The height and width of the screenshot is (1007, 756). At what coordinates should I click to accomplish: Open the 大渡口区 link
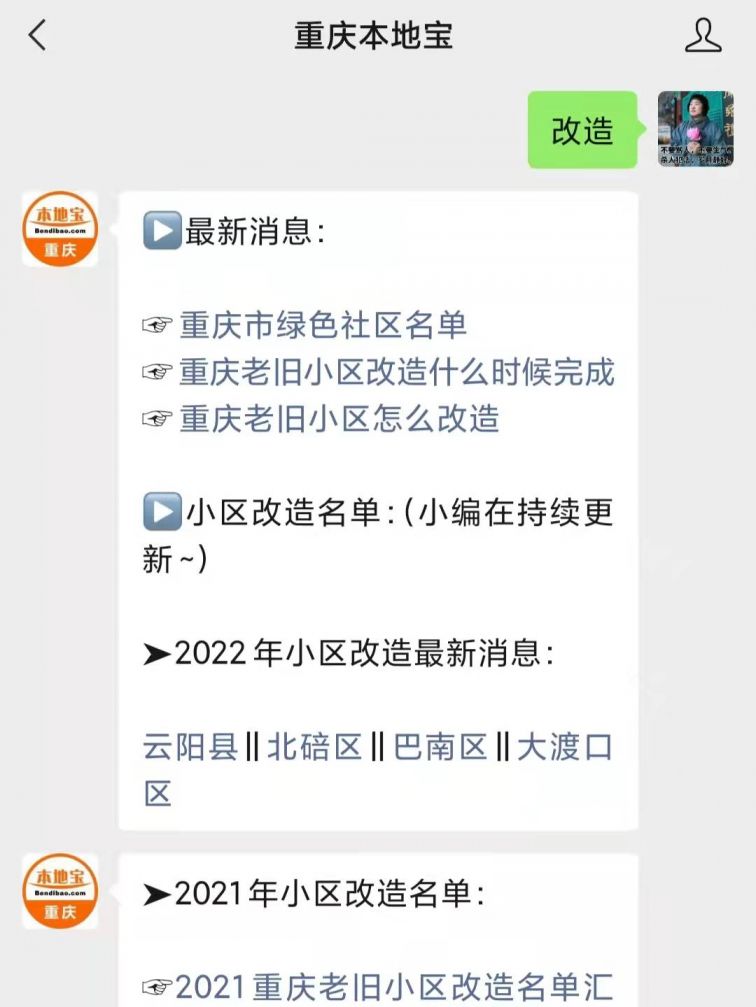point(563,747)
